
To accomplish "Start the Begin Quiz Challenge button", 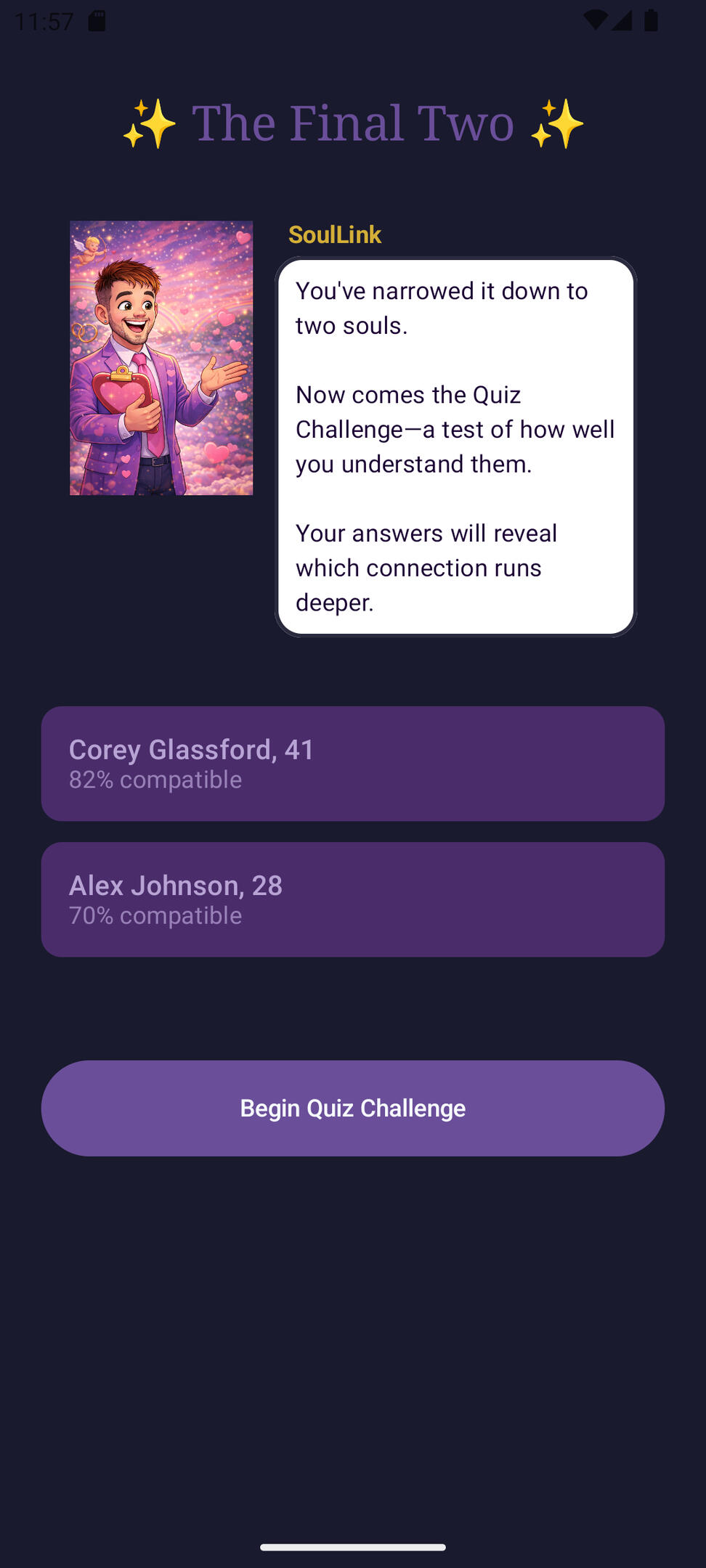I will [352, 1108].
